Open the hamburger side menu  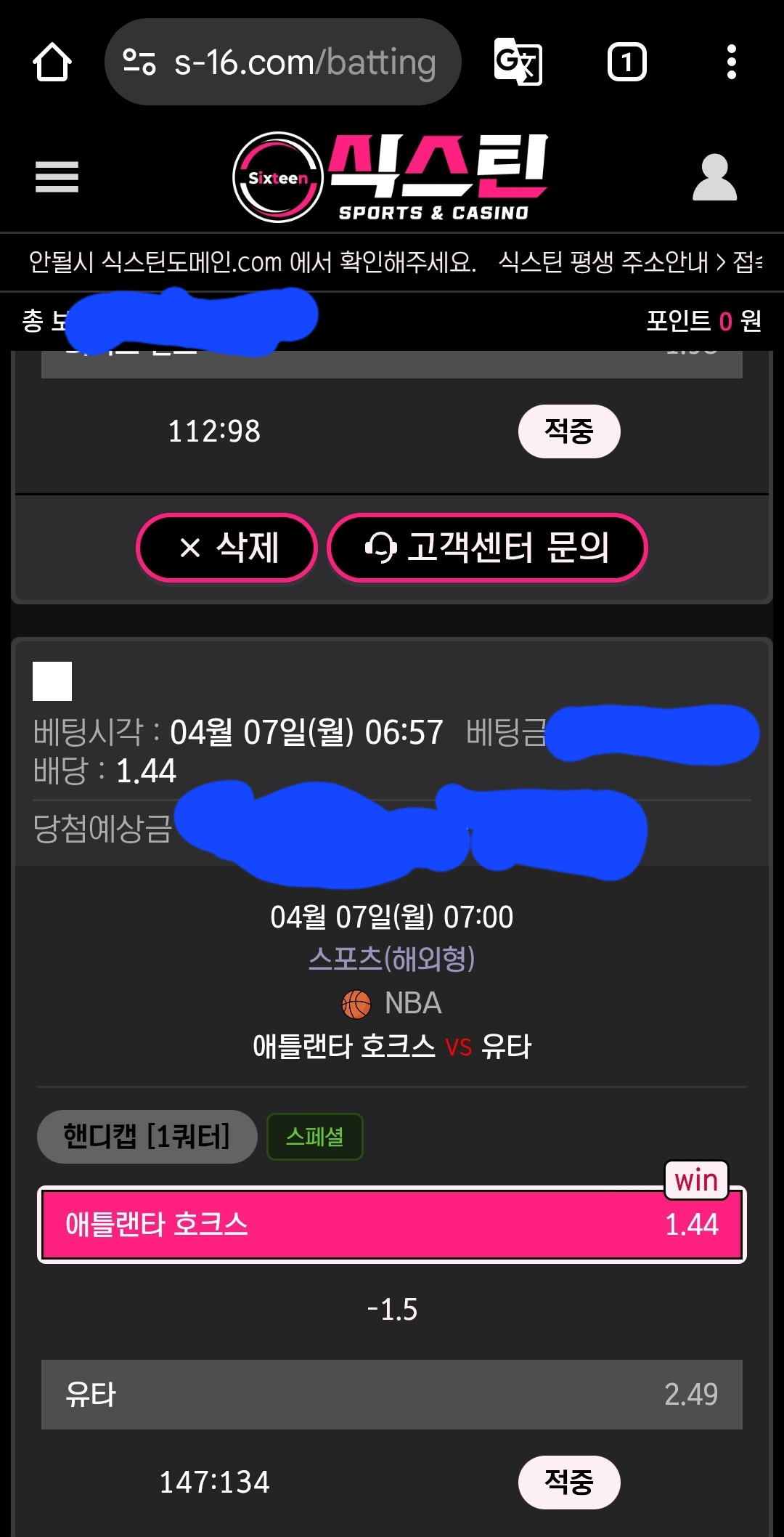click(57, 177)
